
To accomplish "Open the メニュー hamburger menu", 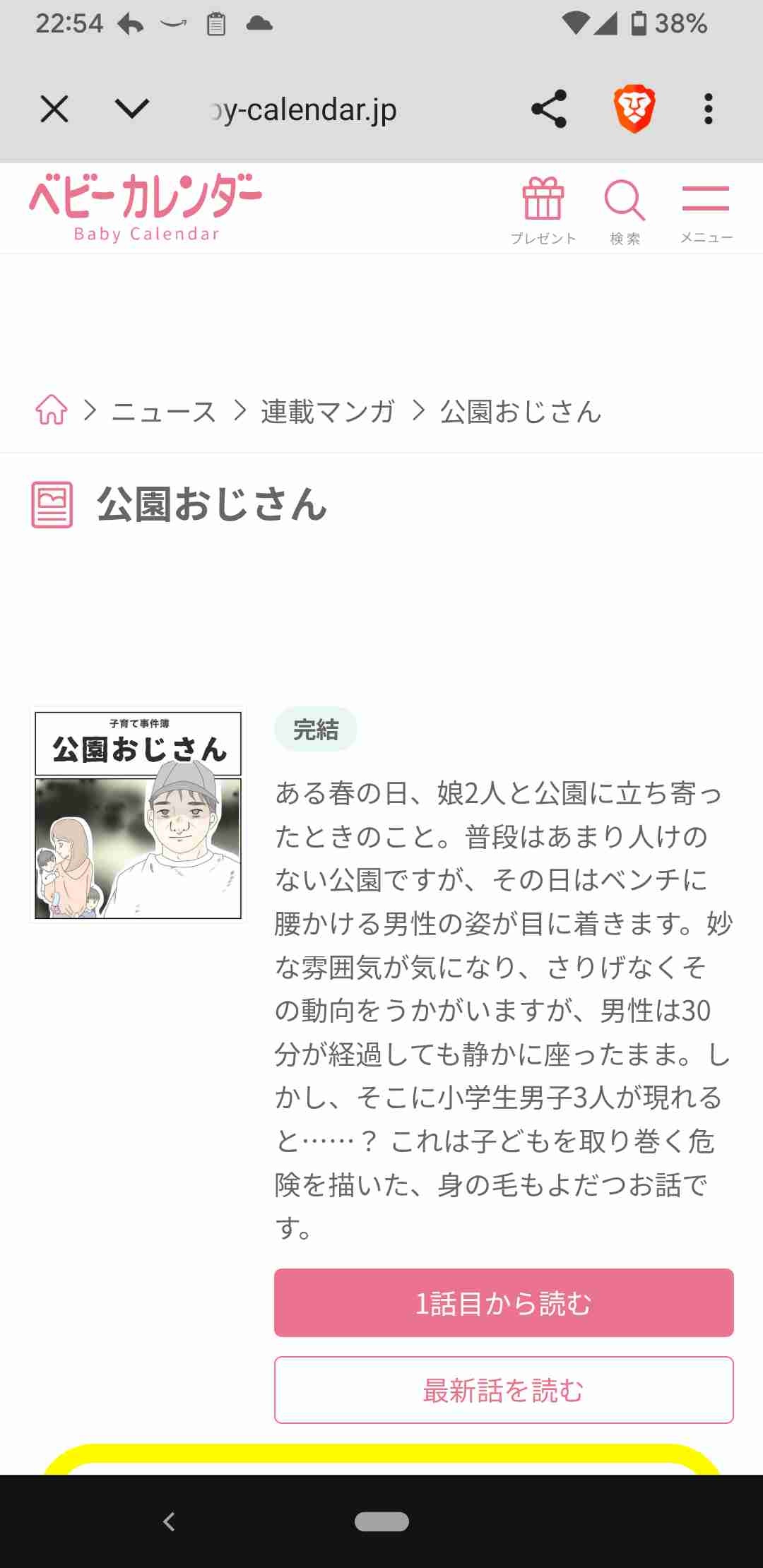I will click(x=706, y=210).
